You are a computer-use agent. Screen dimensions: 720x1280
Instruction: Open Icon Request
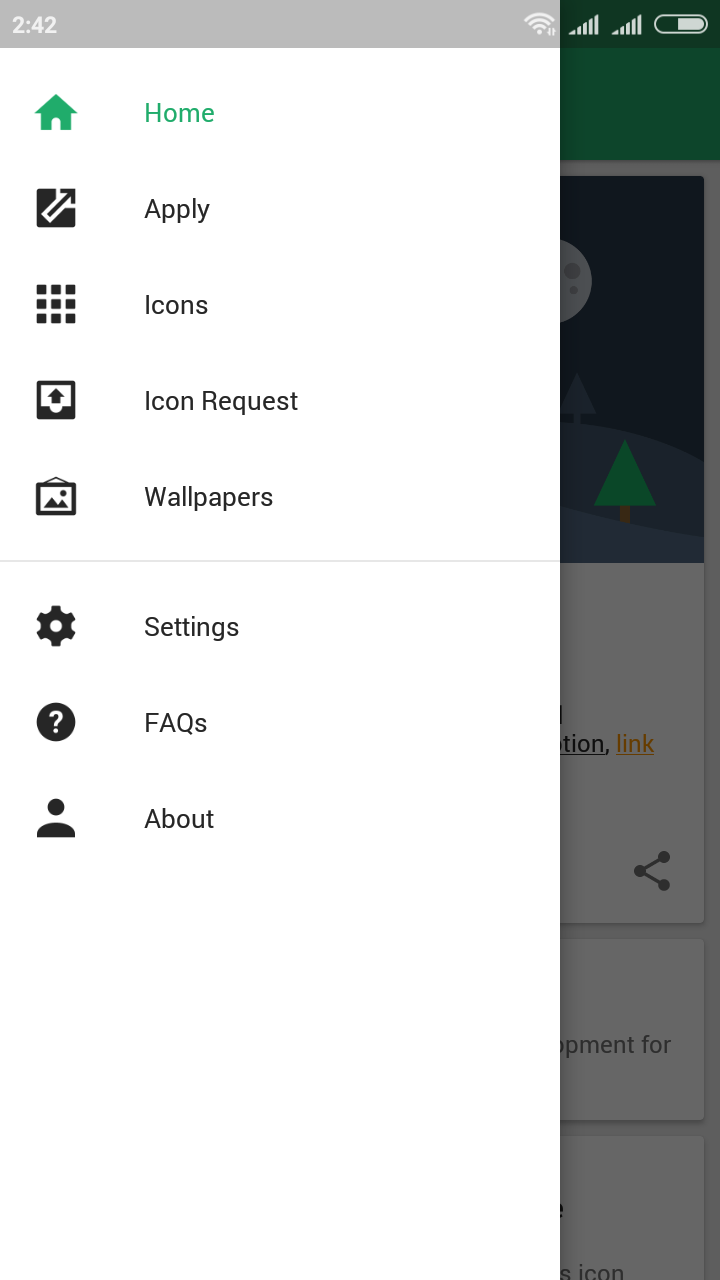pos(220,401)
